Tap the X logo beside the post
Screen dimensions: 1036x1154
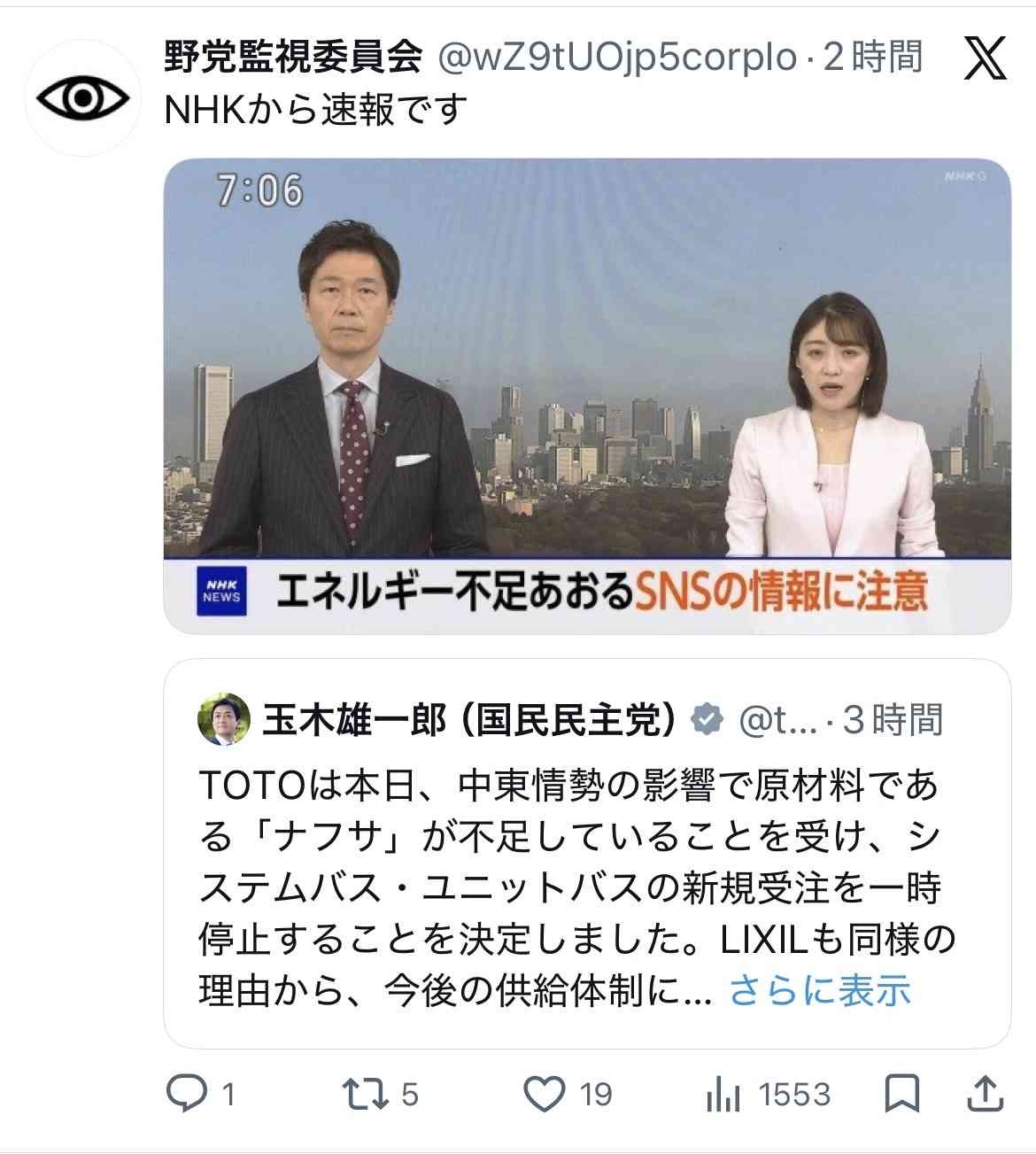pos(984,58)
